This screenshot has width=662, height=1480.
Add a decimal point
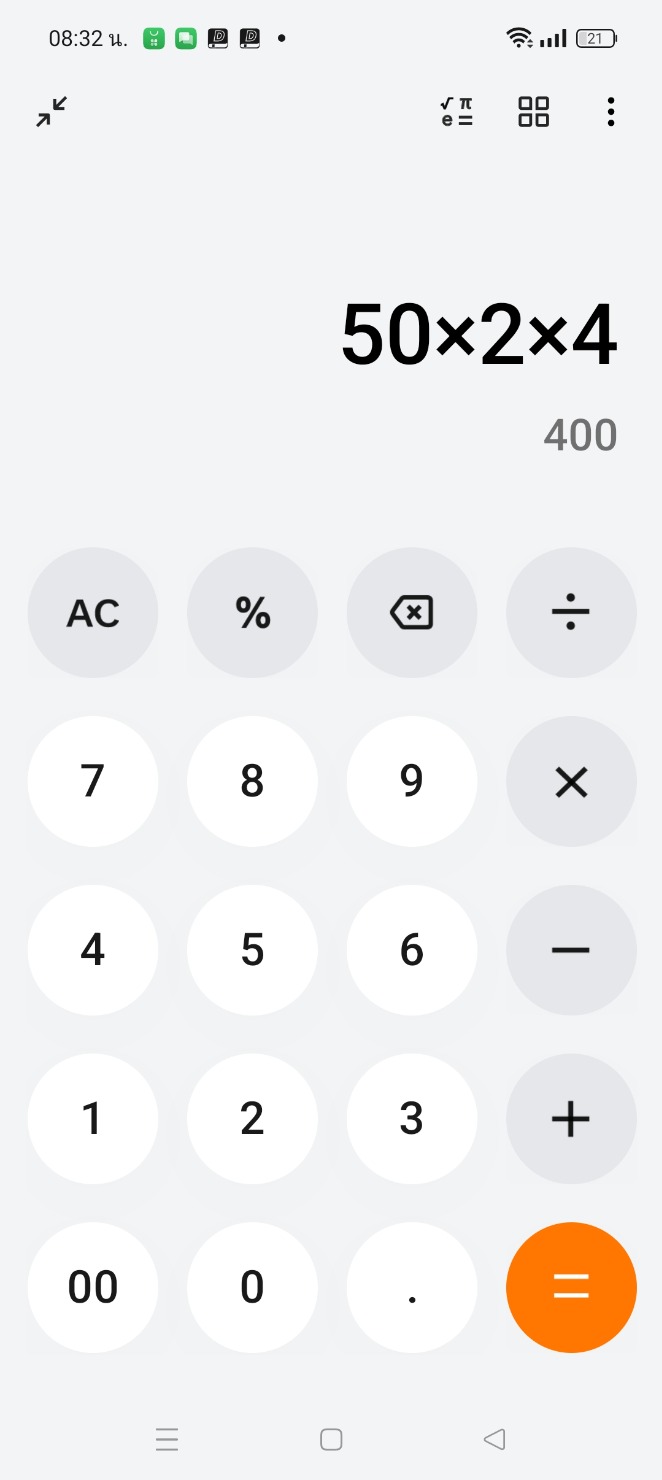(412, 1287)
